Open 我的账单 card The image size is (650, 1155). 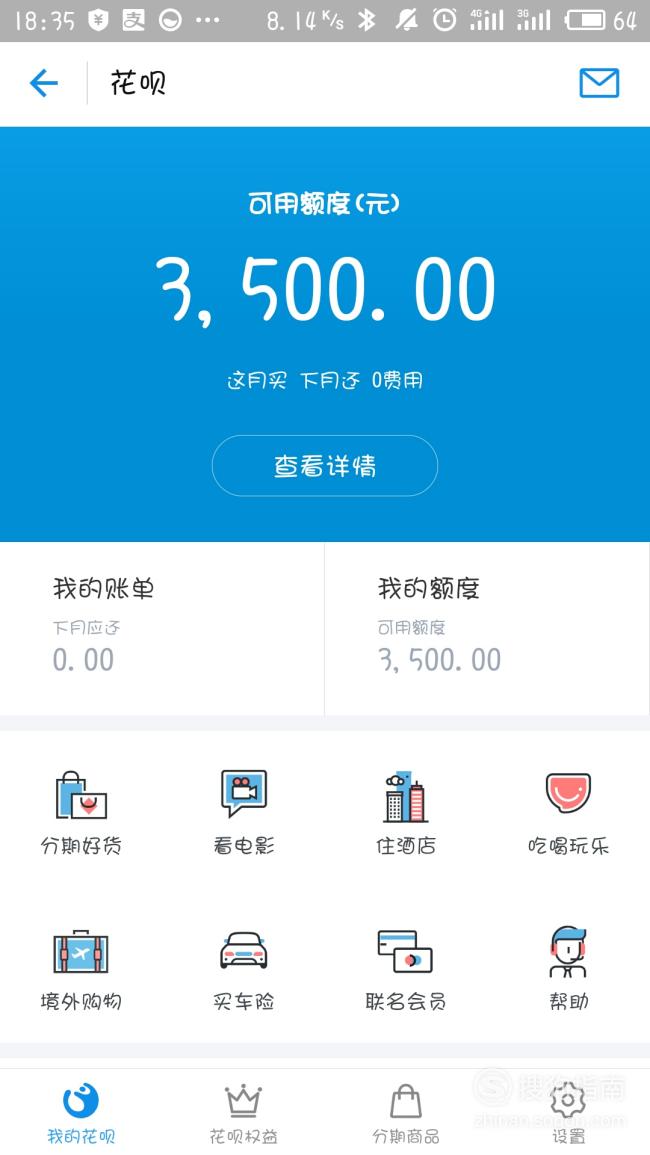point(162,628)
